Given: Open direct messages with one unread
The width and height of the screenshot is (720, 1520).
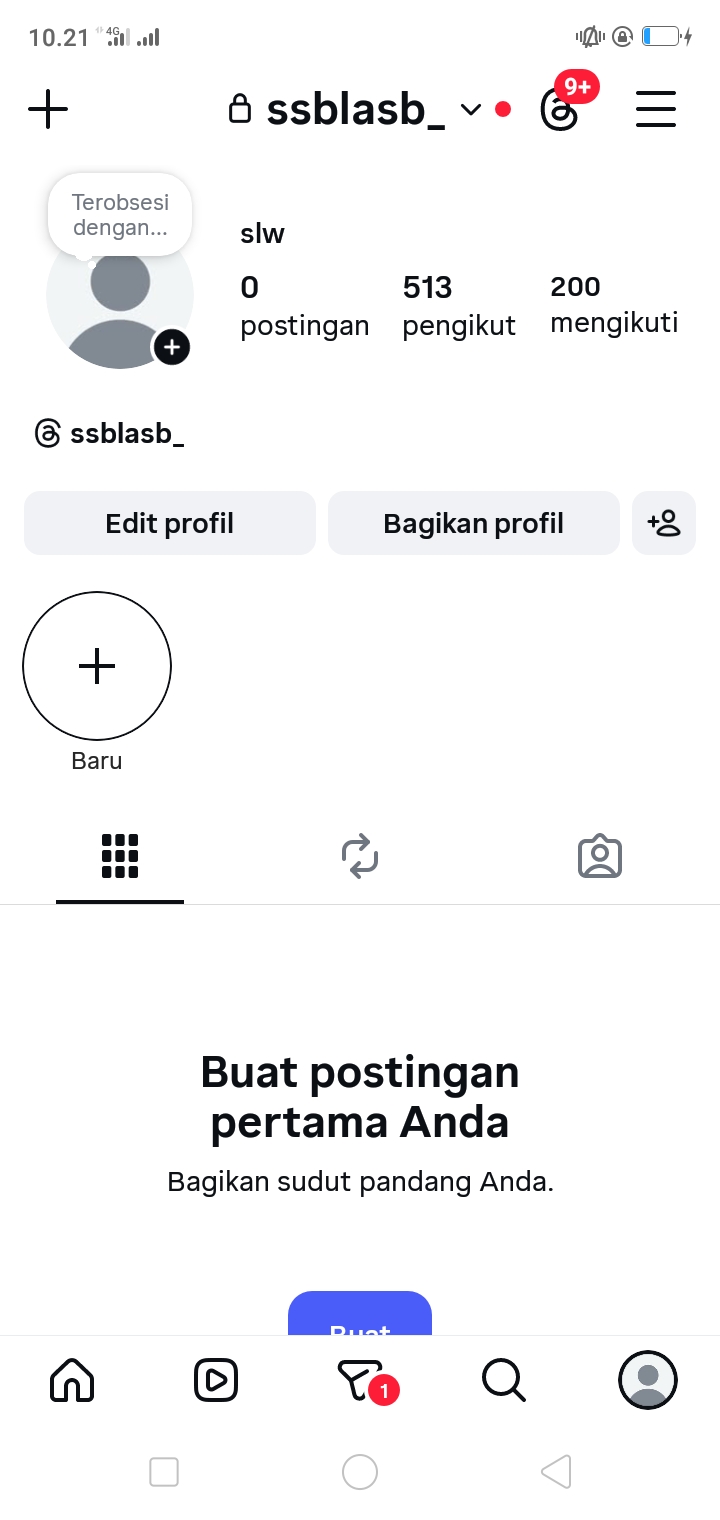Looking at the screenshot, I should point(361,1380).
